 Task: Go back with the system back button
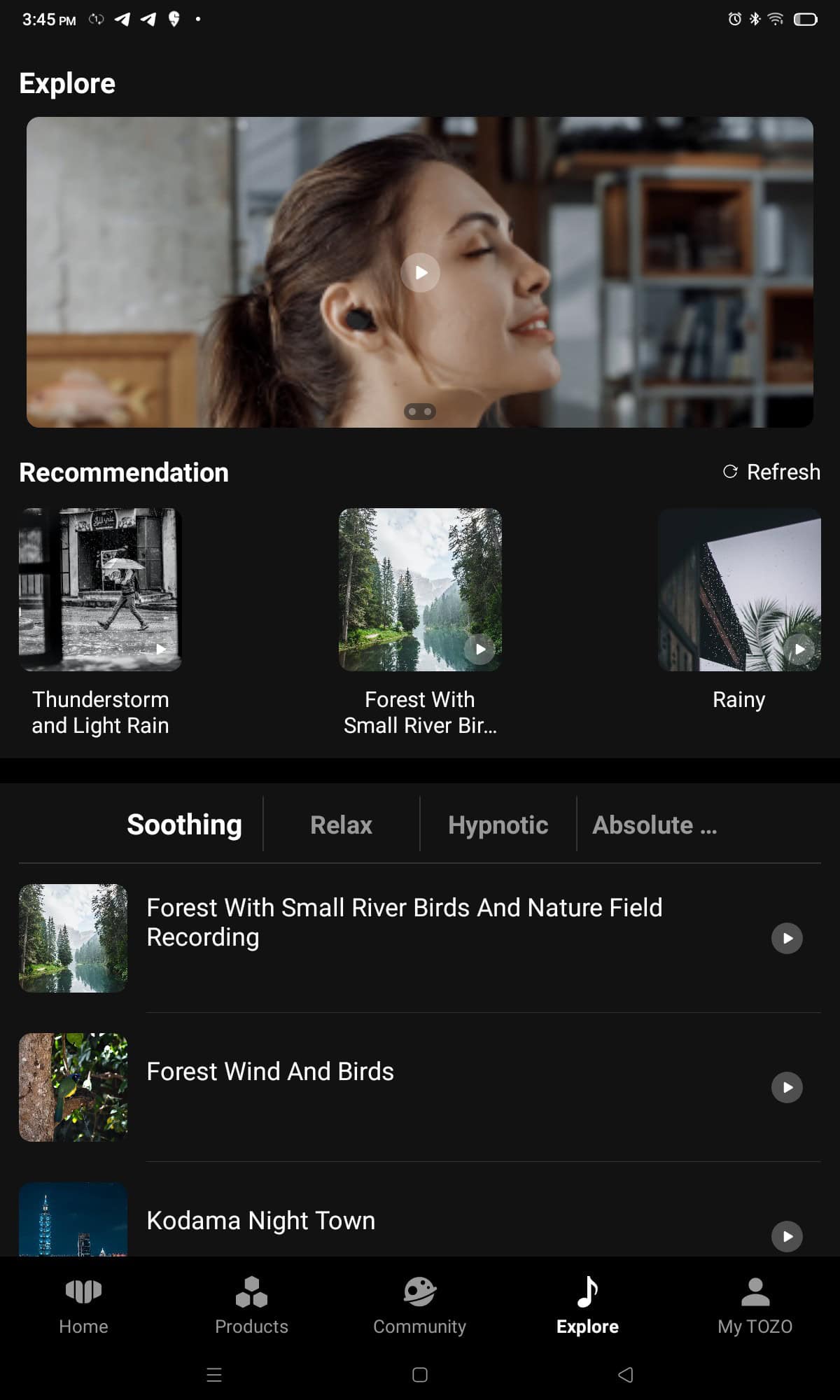pos(625,1375)
